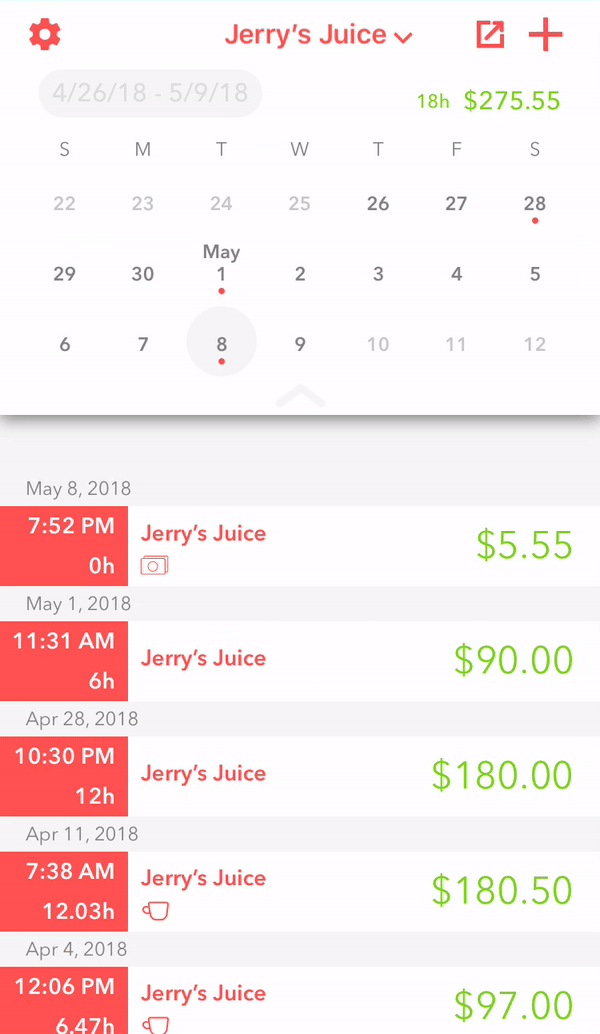View the Apr 28 entry for $180.00
This screenshot has height=1034, width=600.
(300, 776)
